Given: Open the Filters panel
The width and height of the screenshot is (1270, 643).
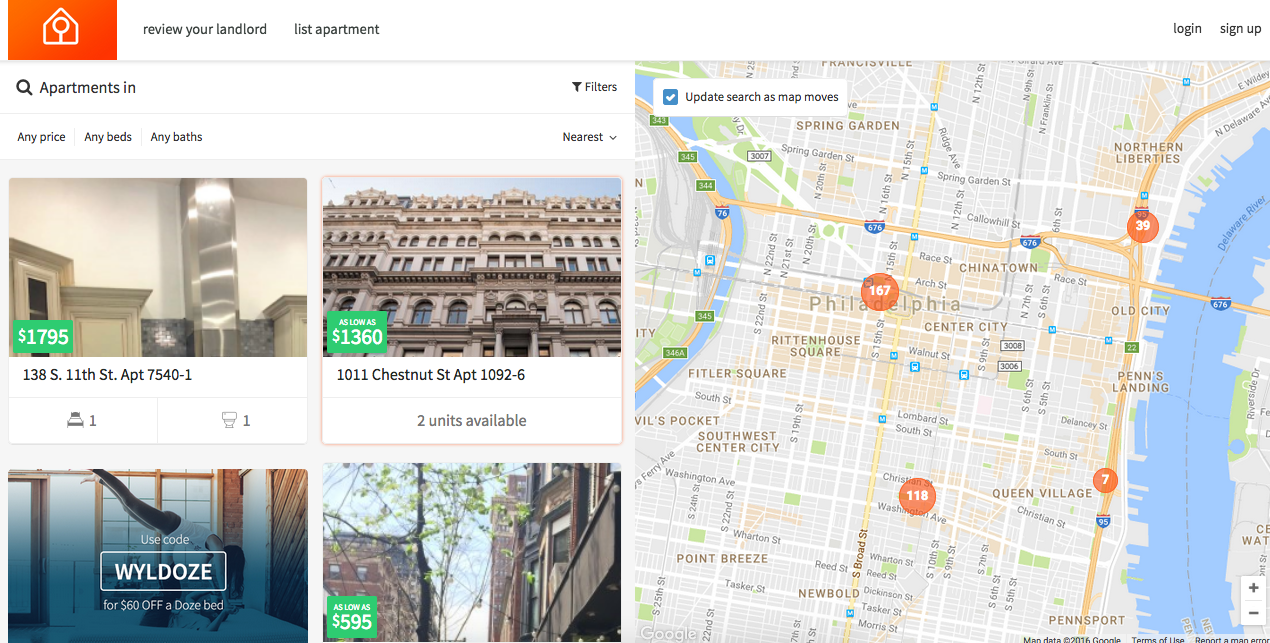Looking at the screenshot, I should tap(594, 87).
